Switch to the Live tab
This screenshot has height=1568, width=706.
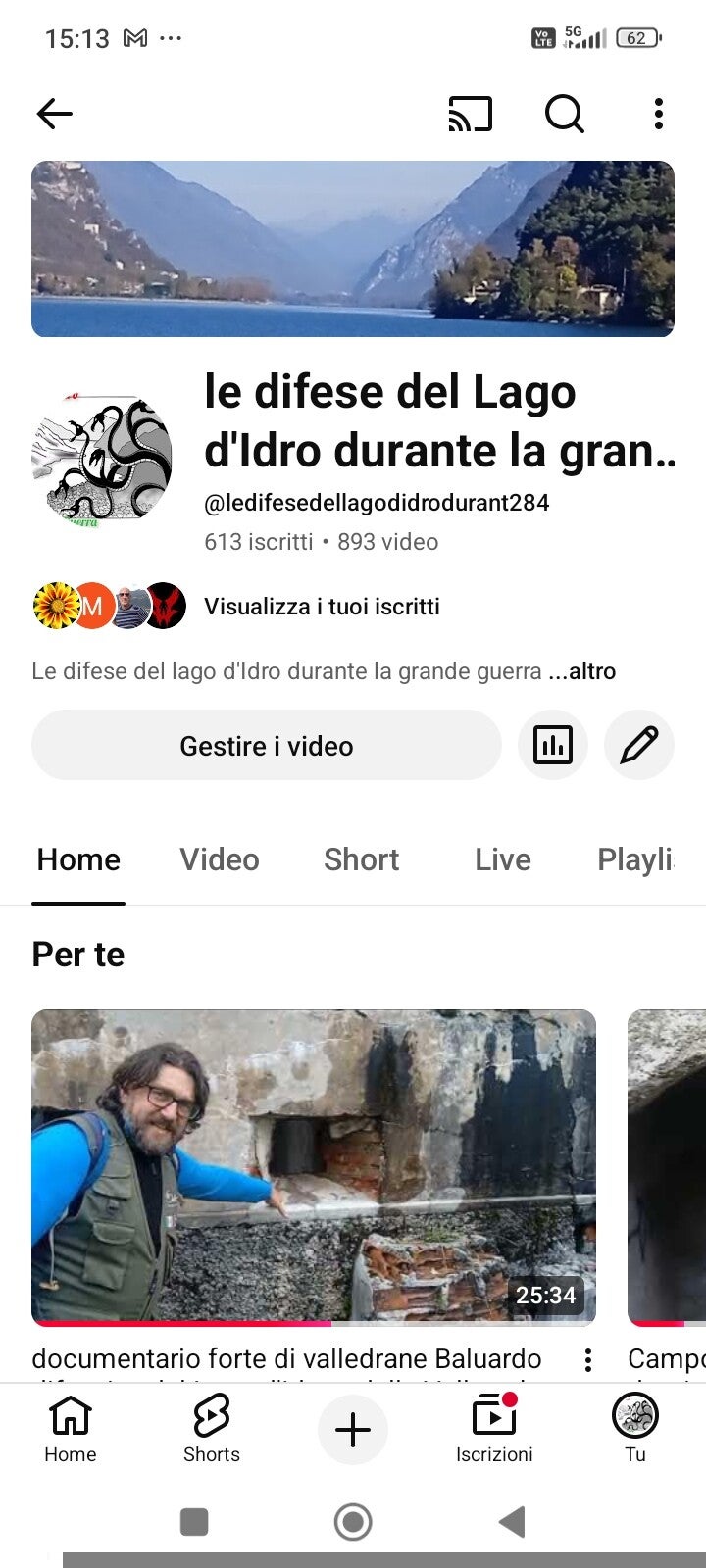502,859
